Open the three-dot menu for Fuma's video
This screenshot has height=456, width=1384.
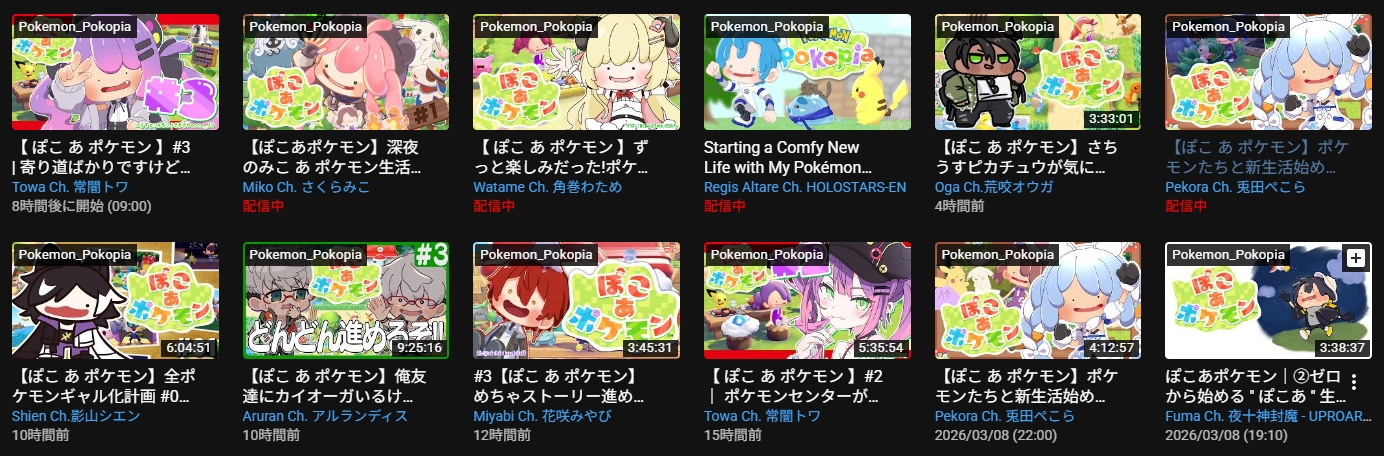(1354, 382)
